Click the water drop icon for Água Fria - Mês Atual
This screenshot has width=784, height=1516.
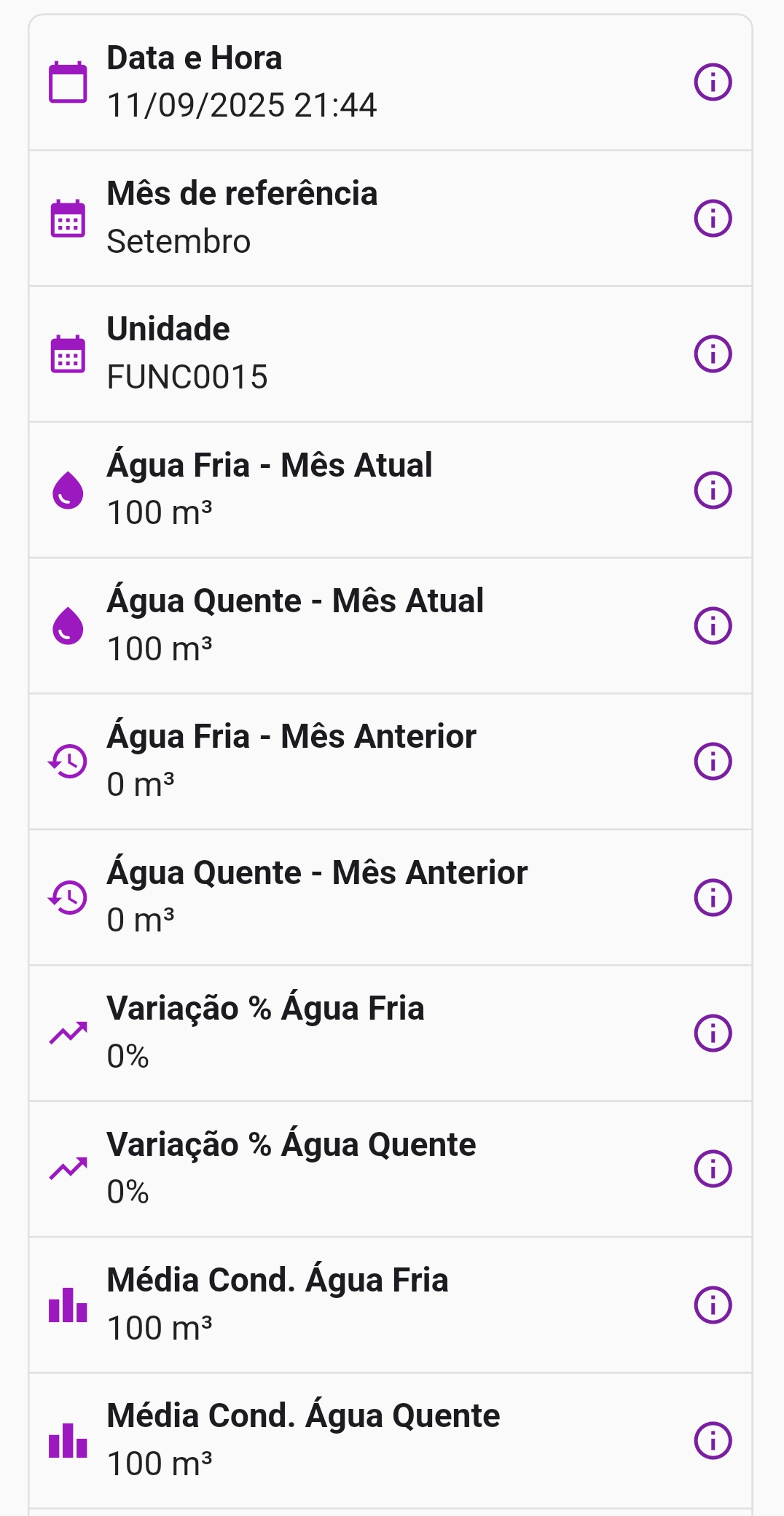[67, 490]
